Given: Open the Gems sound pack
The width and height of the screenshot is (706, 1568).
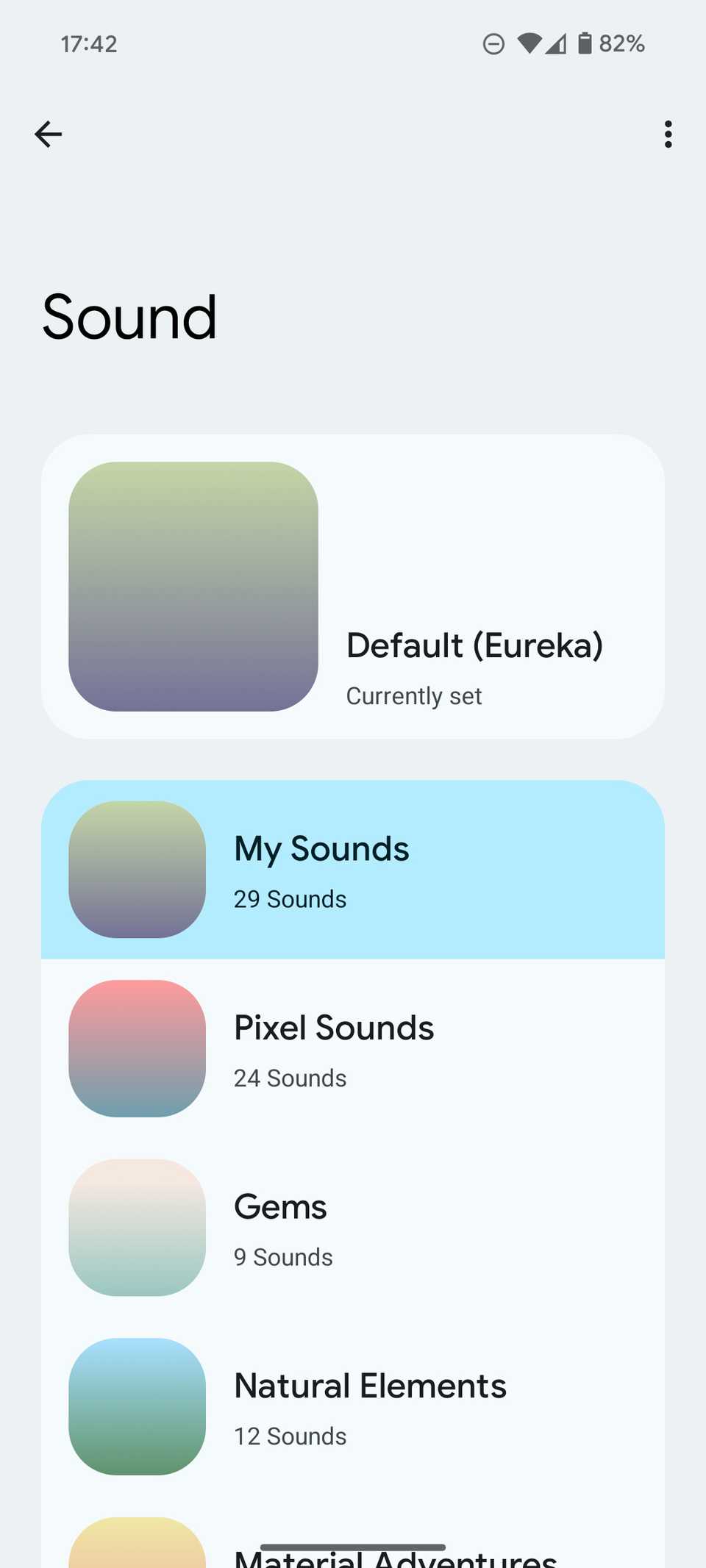Looking at the screenshot, I should (x=353, y=1228).
